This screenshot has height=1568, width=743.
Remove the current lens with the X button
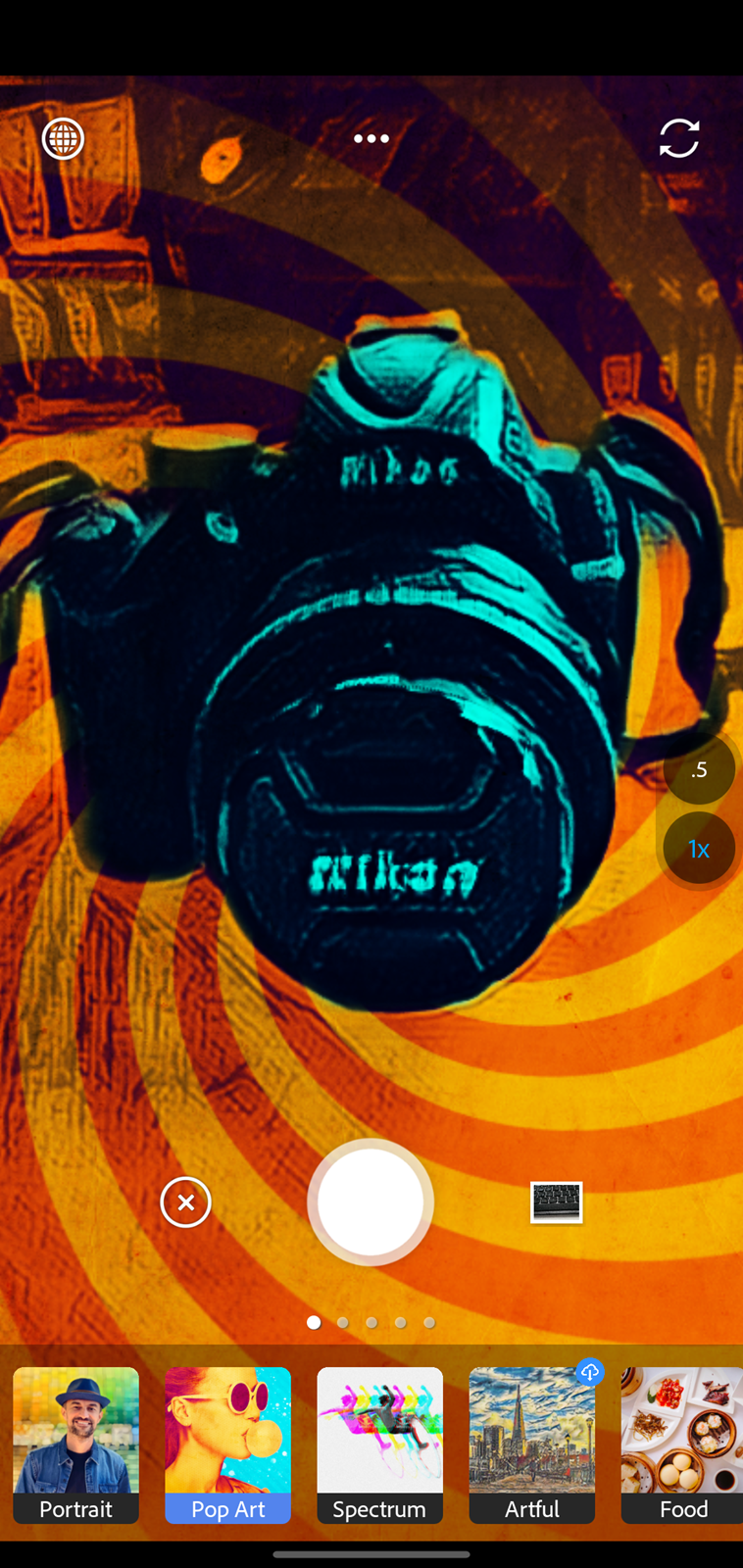[185, 1201]
